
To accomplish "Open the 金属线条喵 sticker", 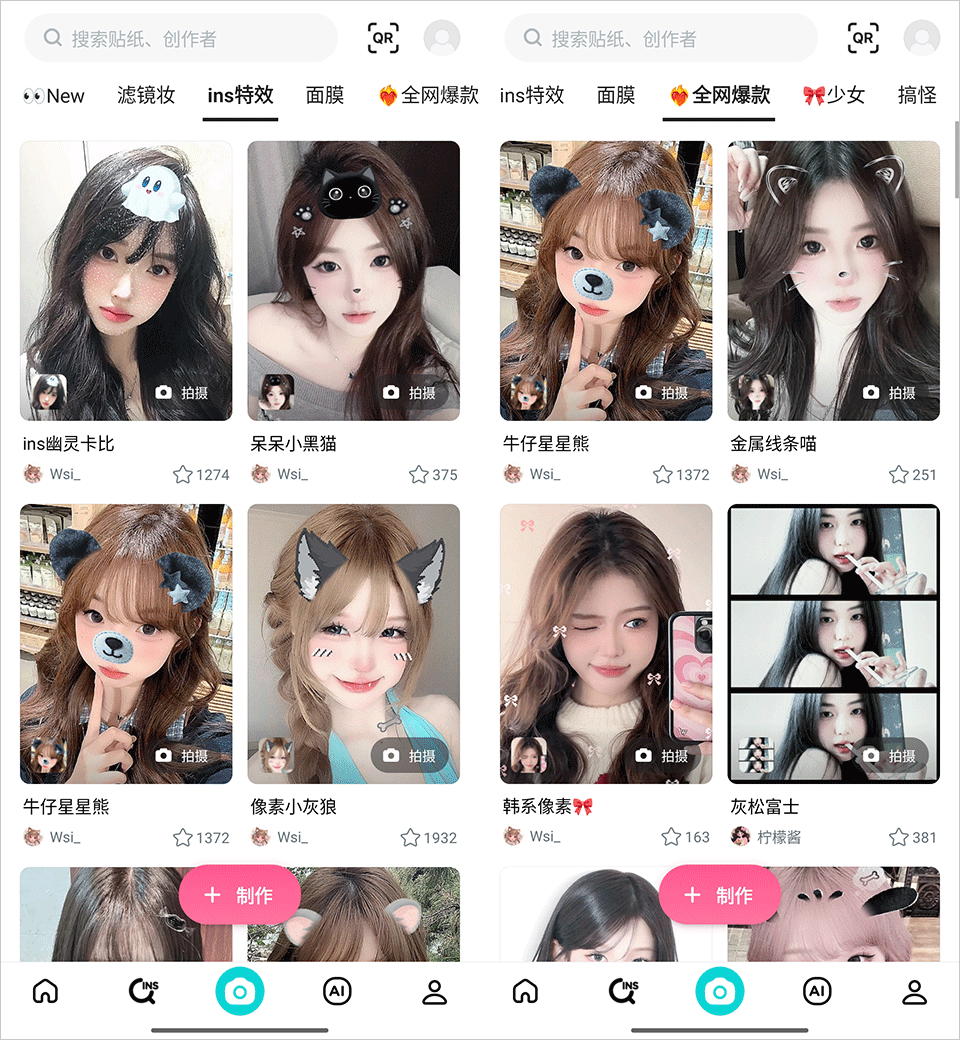I will click(x=834, y=280).
